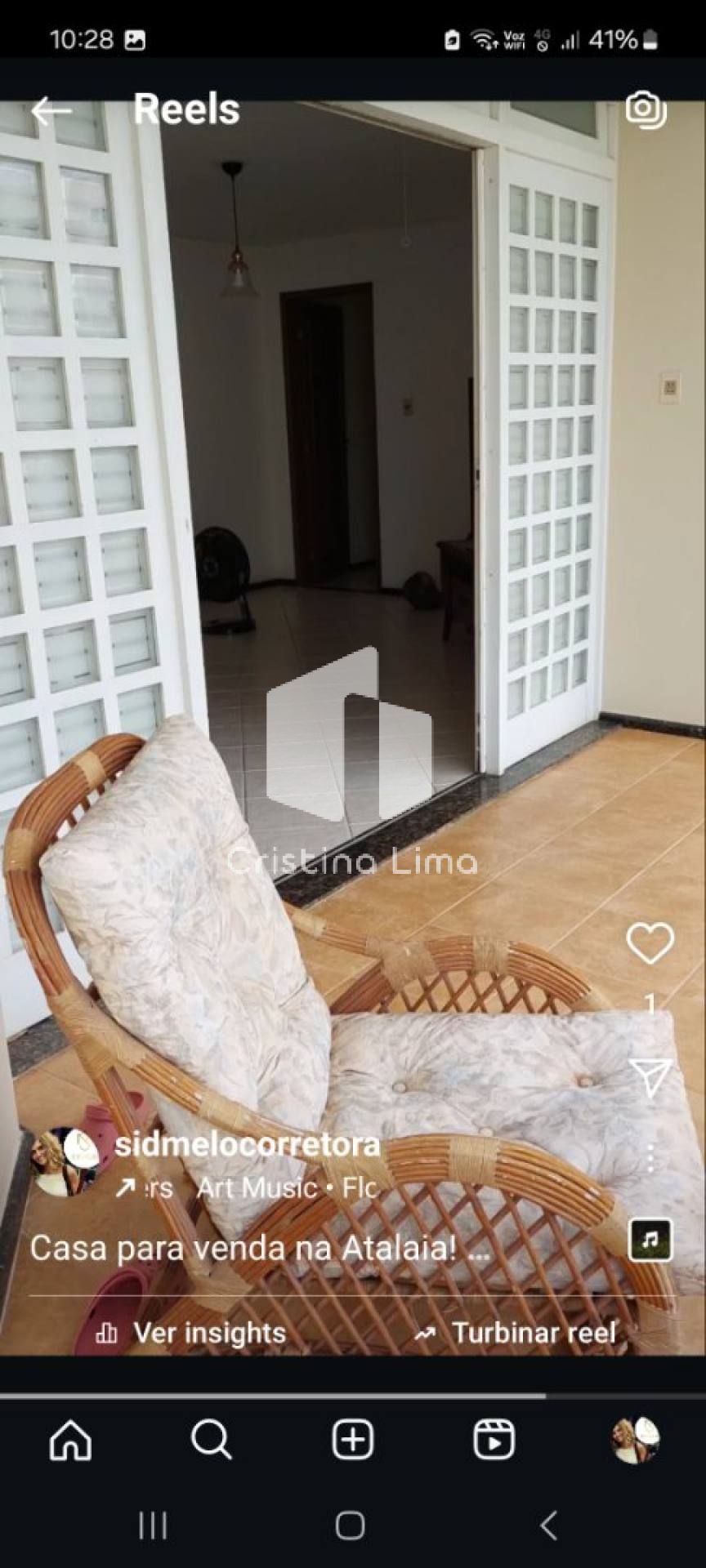Screen dimensions: 706x1568
Task: Go to the Home feed tab
Action: 70,1439
